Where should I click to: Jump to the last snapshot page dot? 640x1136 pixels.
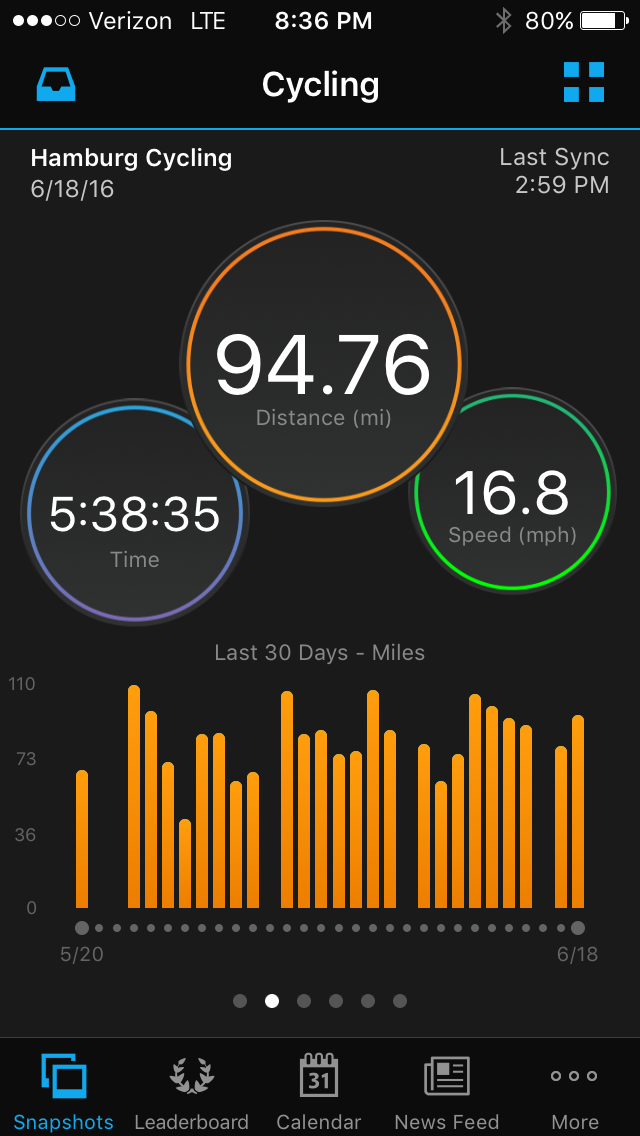click(400, 1001)
